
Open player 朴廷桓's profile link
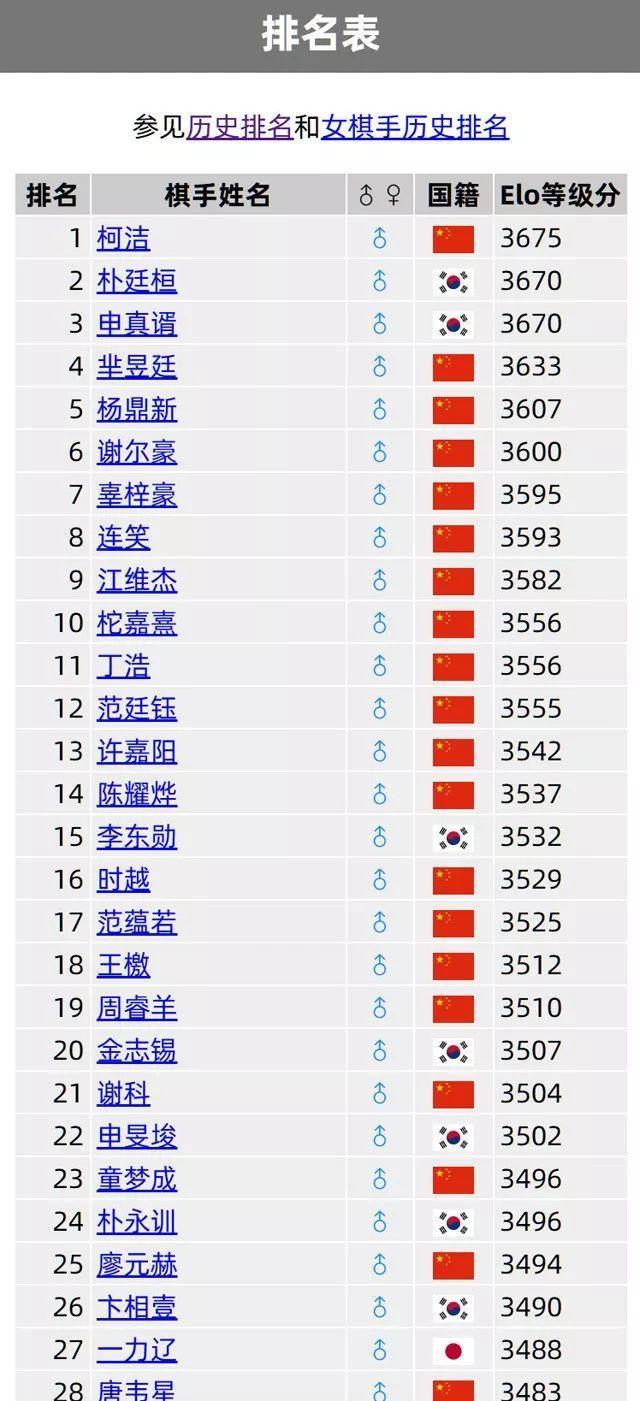[137, 281]
